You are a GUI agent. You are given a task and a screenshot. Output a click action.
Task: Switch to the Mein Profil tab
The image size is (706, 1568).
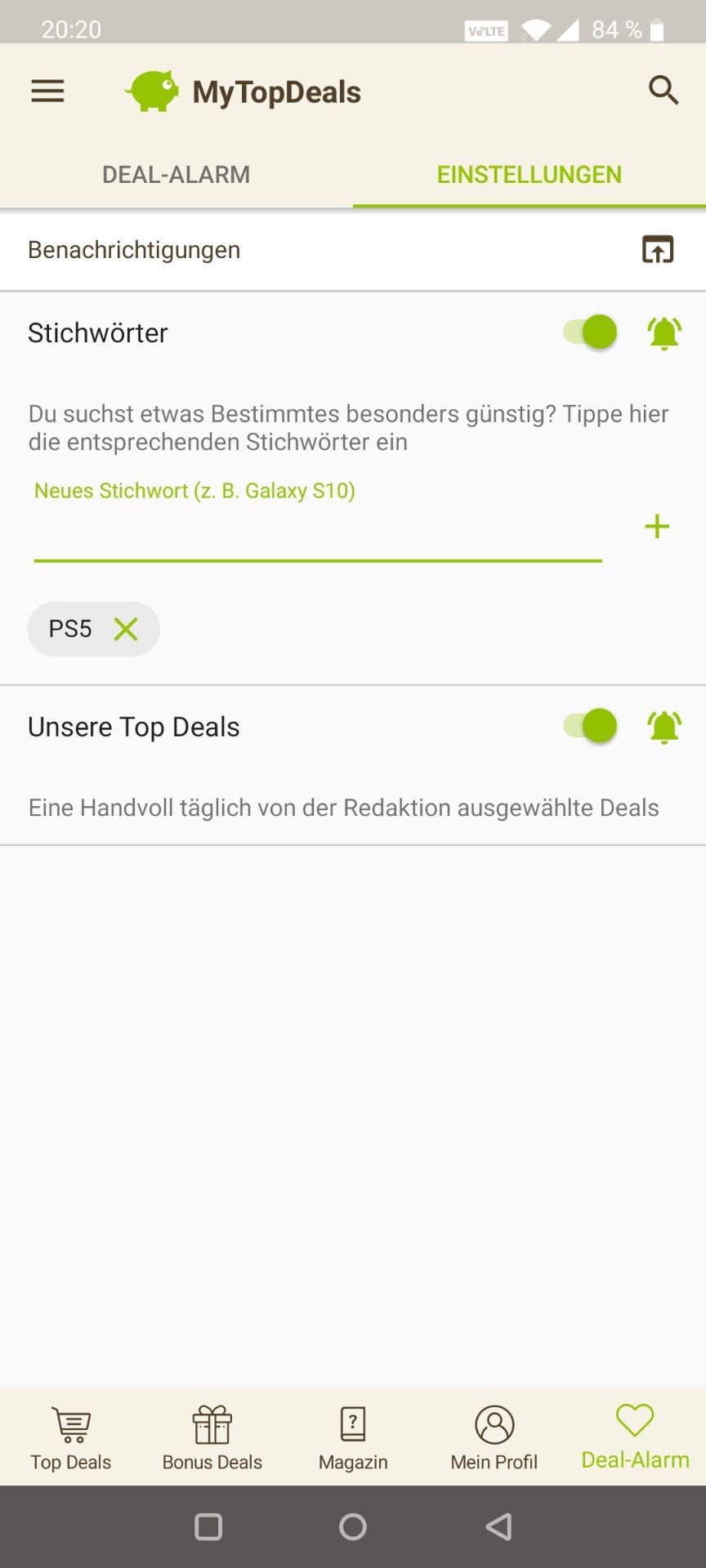pos(494,1437)
